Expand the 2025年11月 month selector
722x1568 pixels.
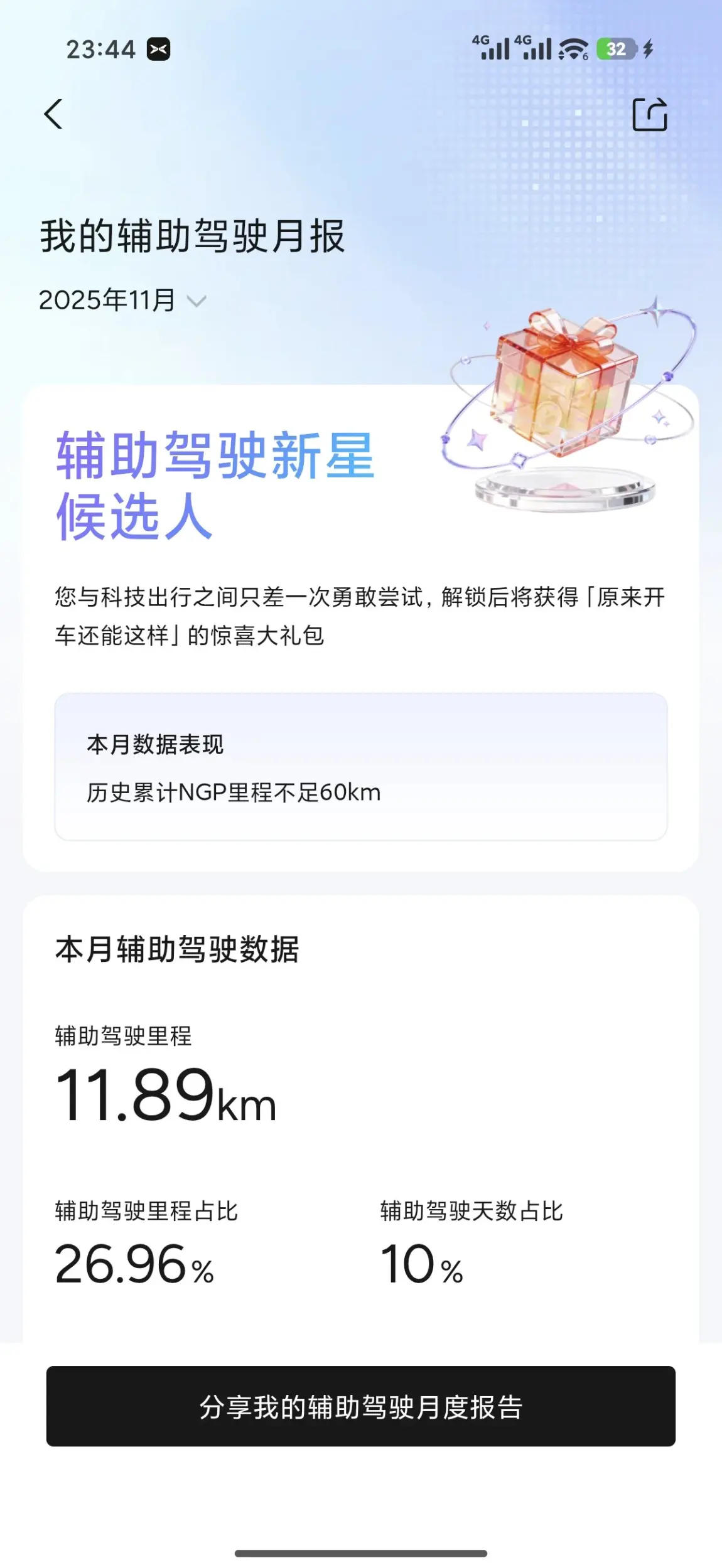coord(122,301)
